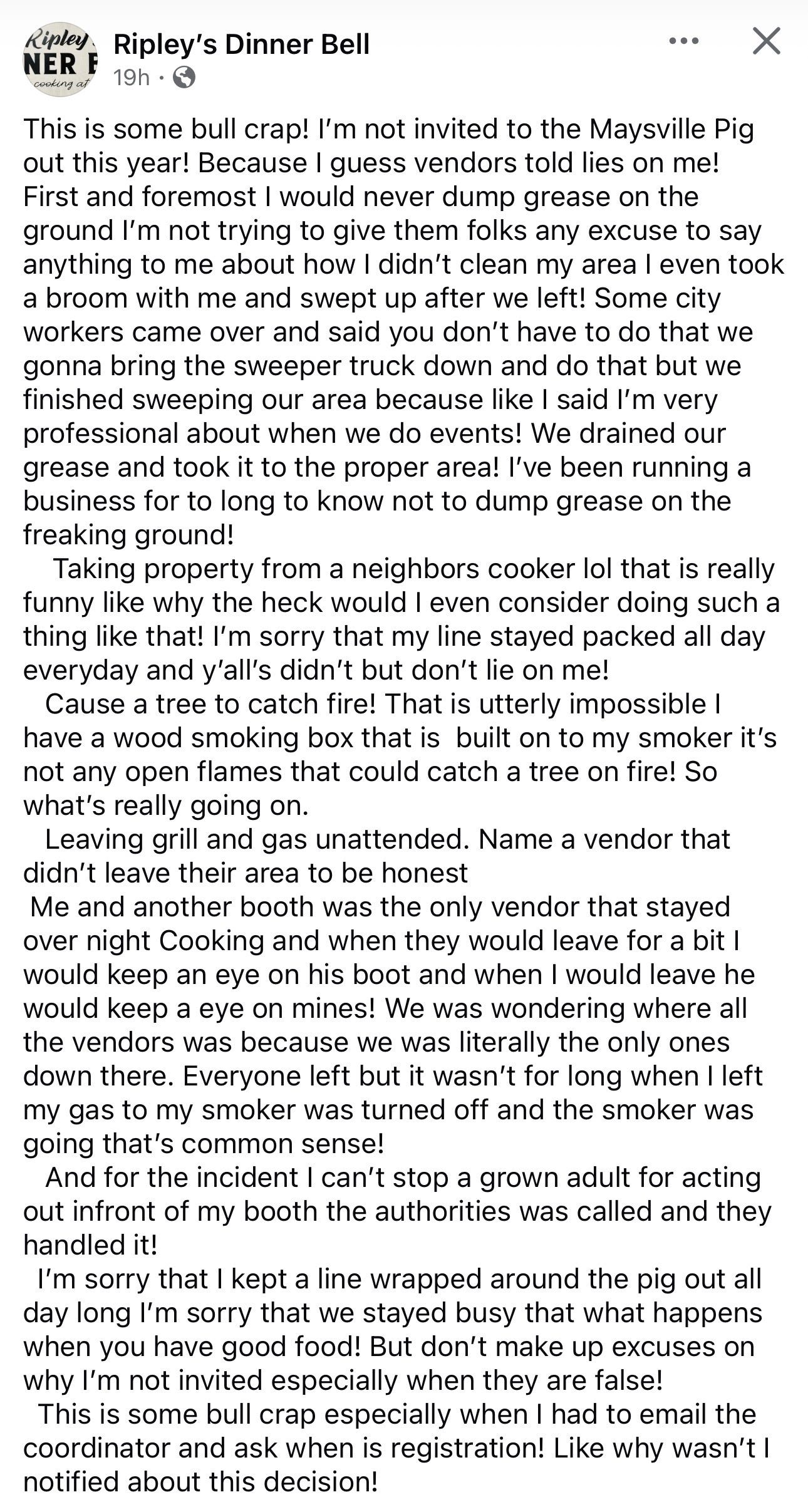Open the three-dot post options menu
The image size is (808, 1512).
(x=683, y=41)
